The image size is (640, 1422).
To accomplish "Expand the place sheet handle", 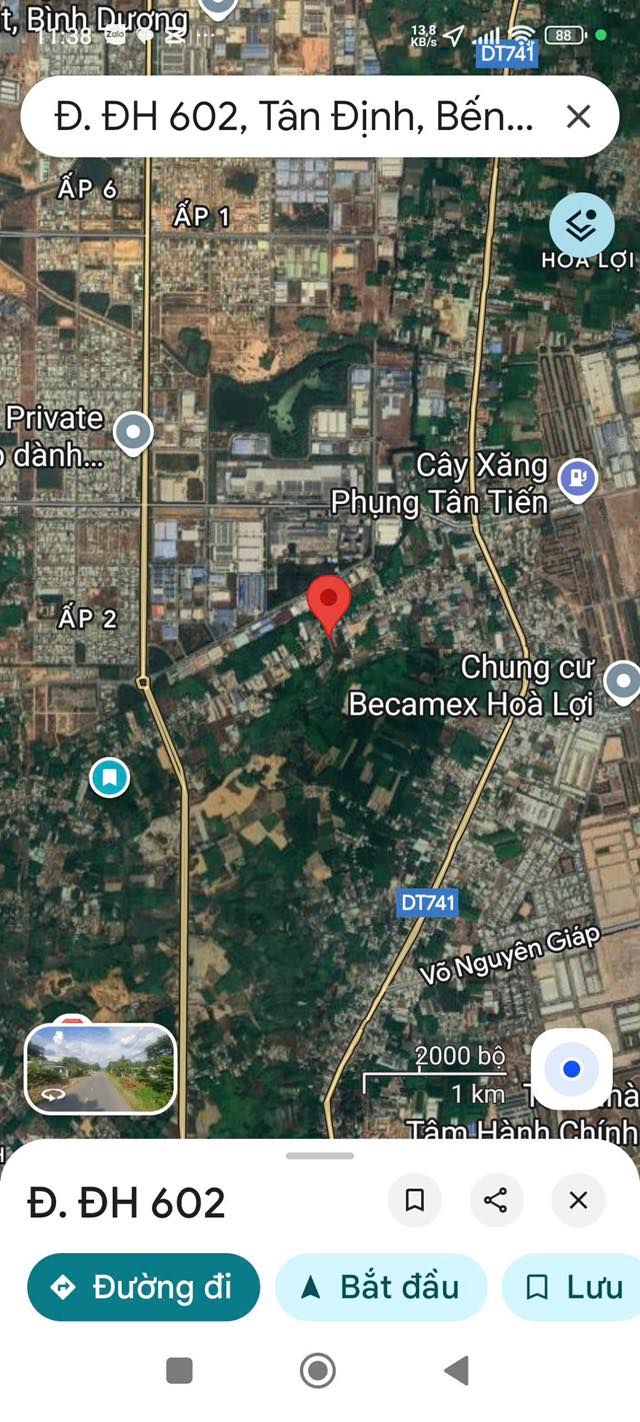I will [320, 1155].
